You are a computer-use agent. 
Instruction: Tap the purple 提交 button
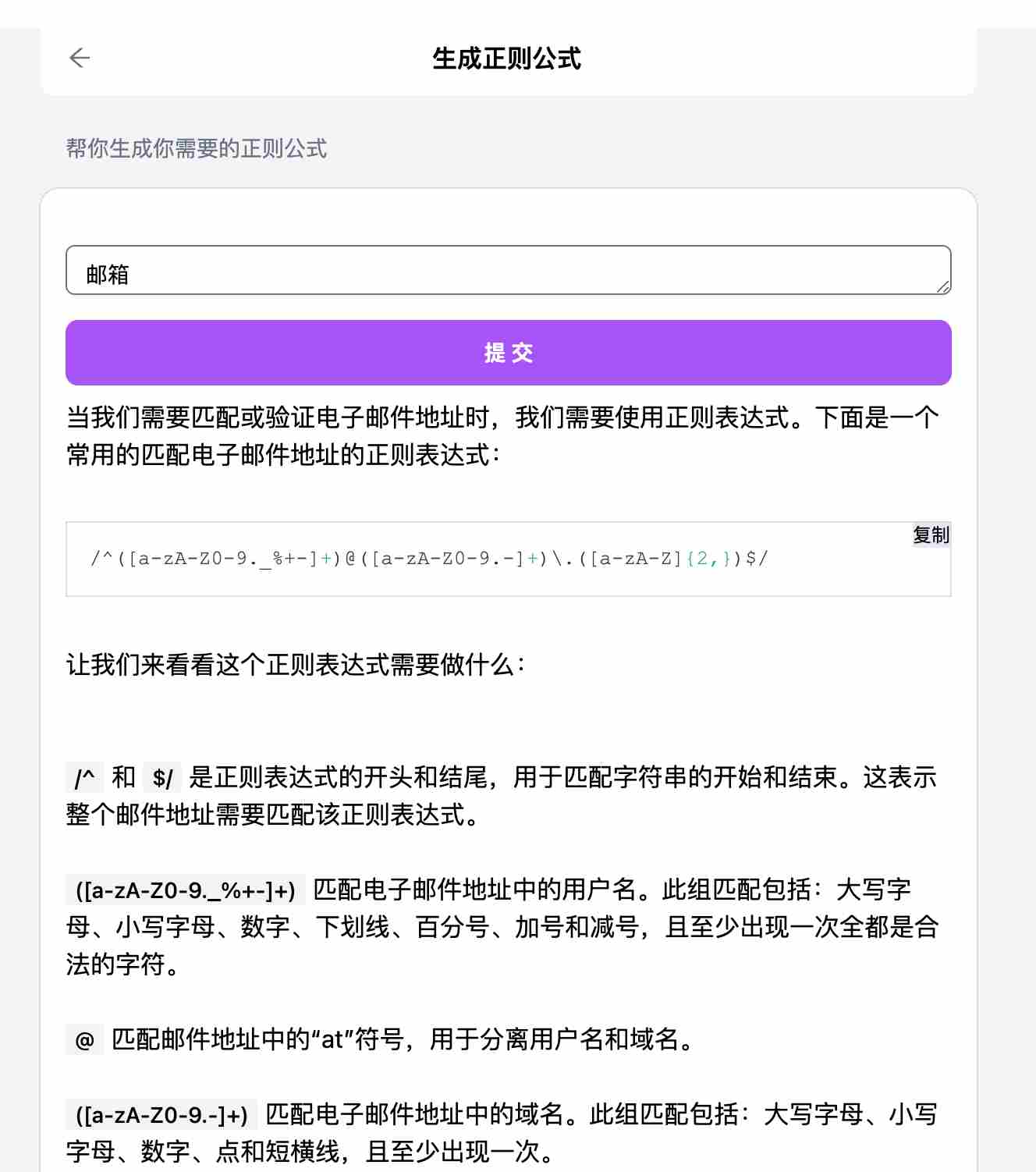pyautogui.click(x=508, y=353)
